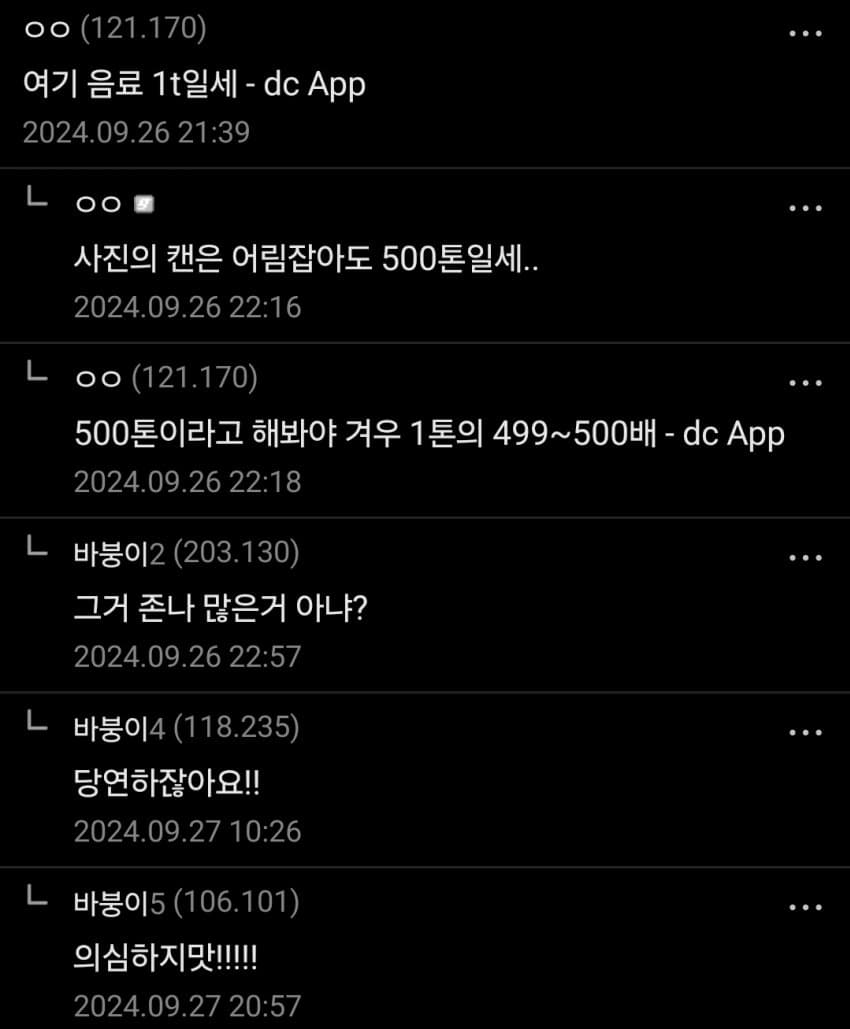Select the comment '의심하지맛!!!!!'
The image size is (850, 1029).
pos(166,958)
